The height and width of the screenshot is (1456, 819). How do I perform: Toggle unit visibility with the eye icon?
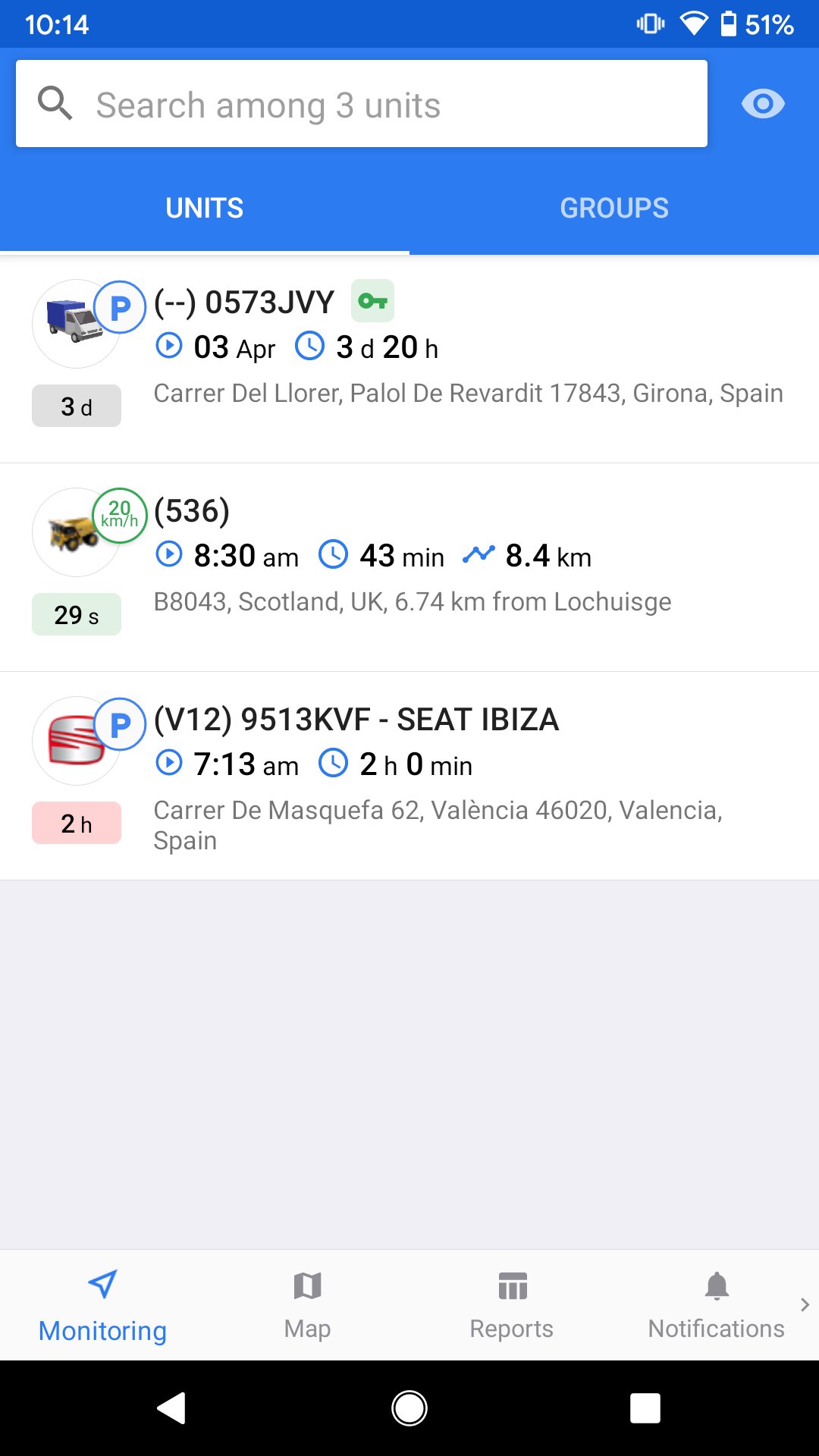[763, 103]
